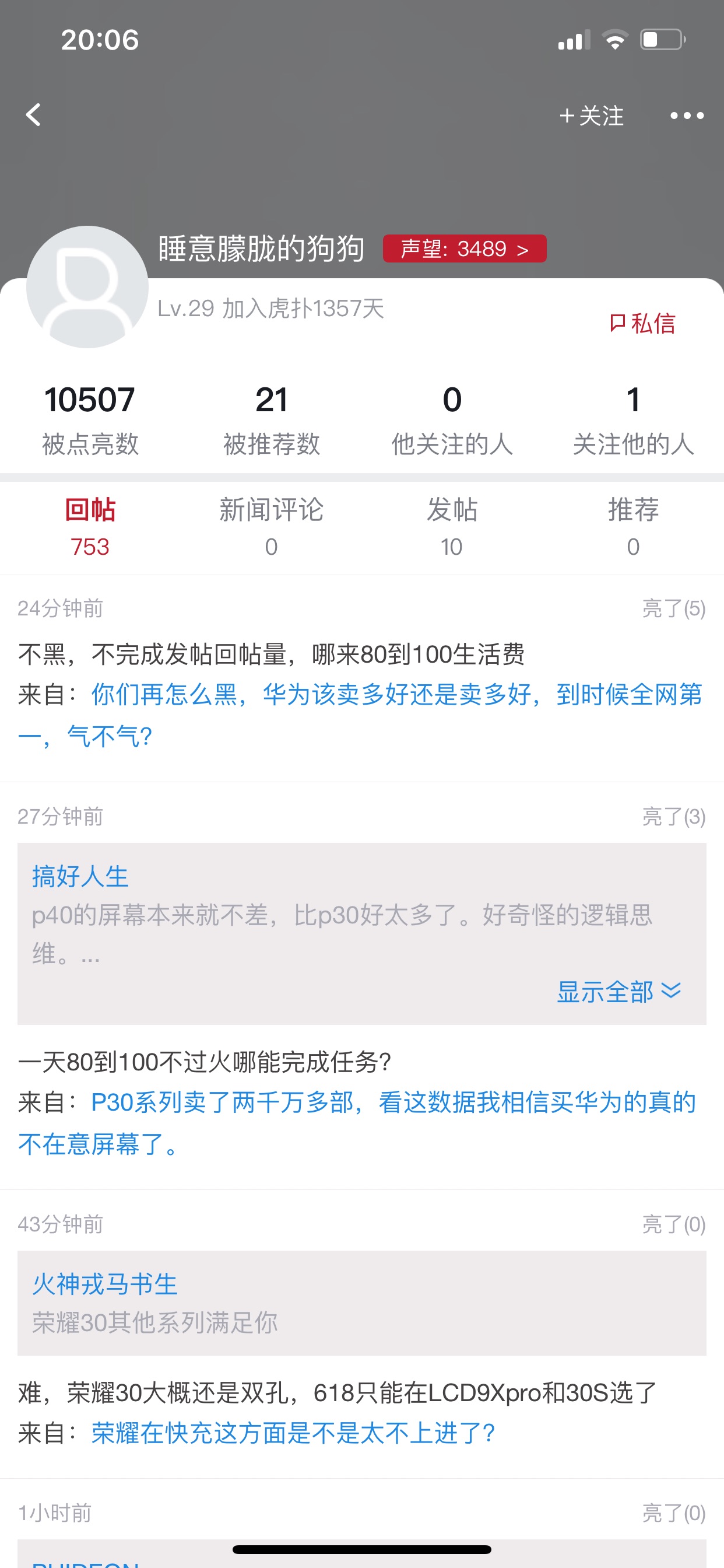Image resolution: width=724 pixels, height=1568 pixels.
Task: Expand the quote with 显示全部
Action: [x=618, y=992]
